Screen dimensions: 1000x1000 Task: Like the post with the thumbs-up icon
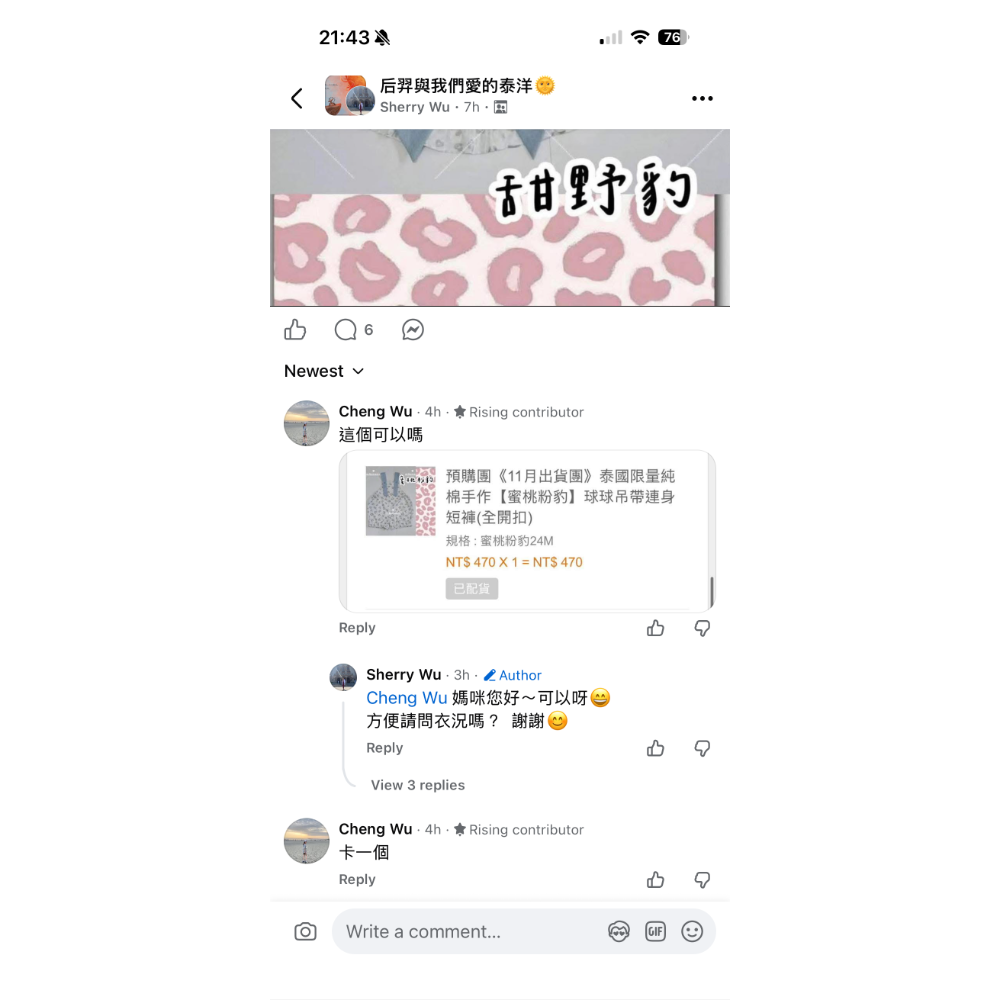tap(295, 330)
